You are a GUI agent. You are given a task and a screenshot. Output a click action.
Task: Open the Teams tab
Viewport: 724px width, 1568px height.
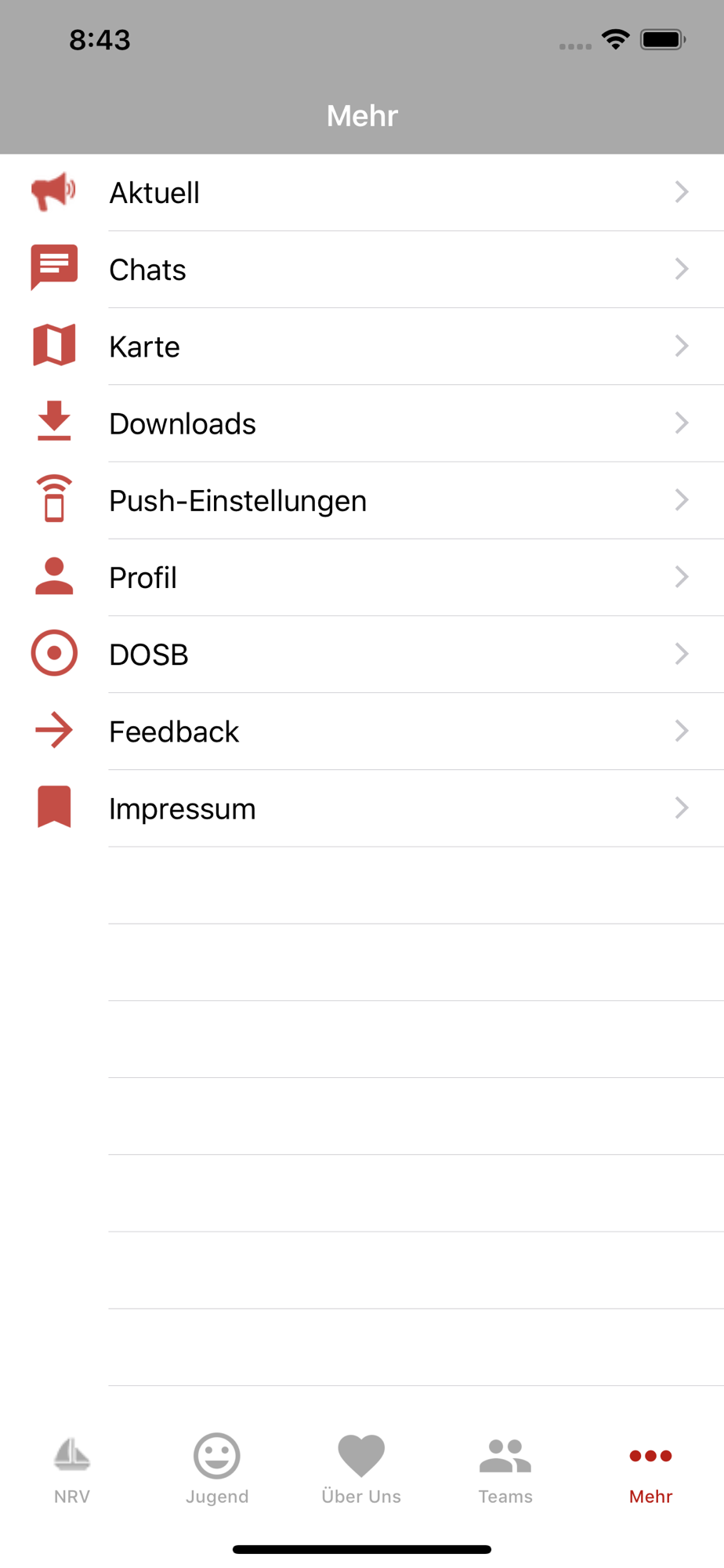click(x=505, y=1470)
